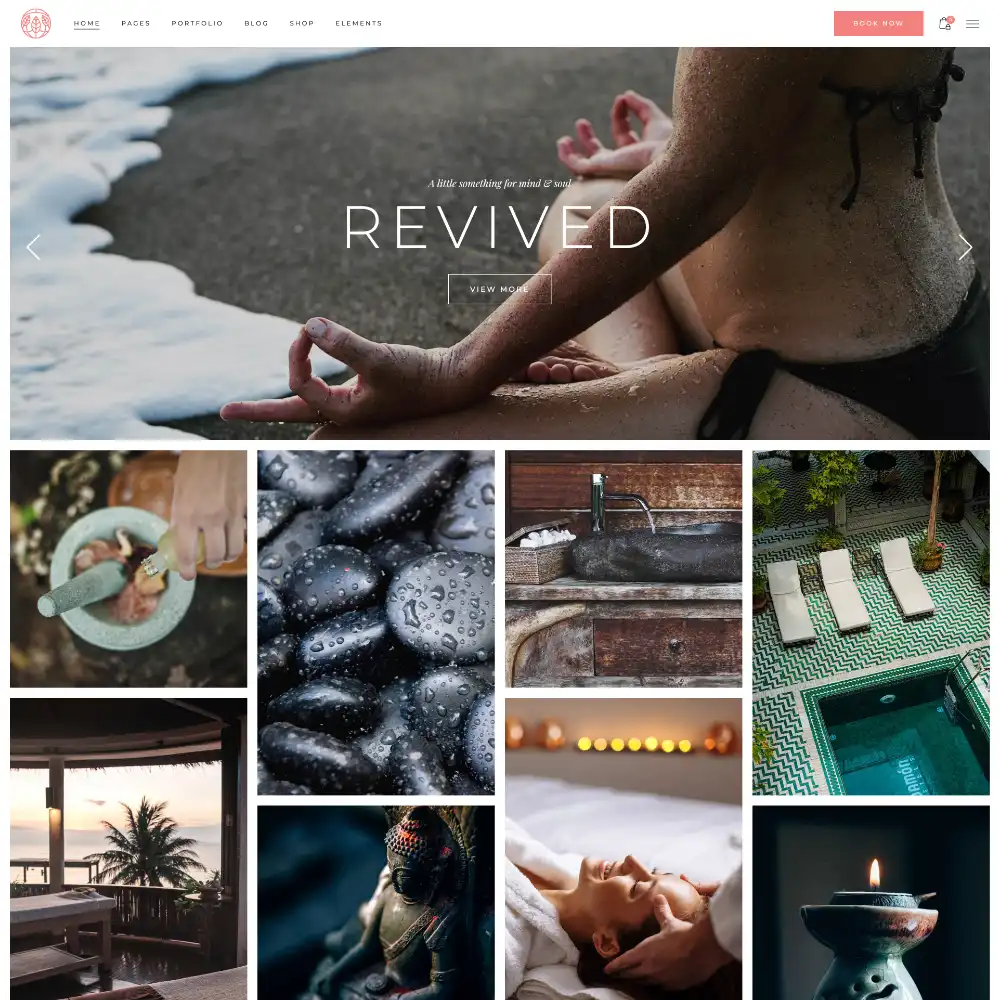The width and height of the screenshot is (1000, 1000).
Task: Visit the Shop menu
Action: coord(302,23)
